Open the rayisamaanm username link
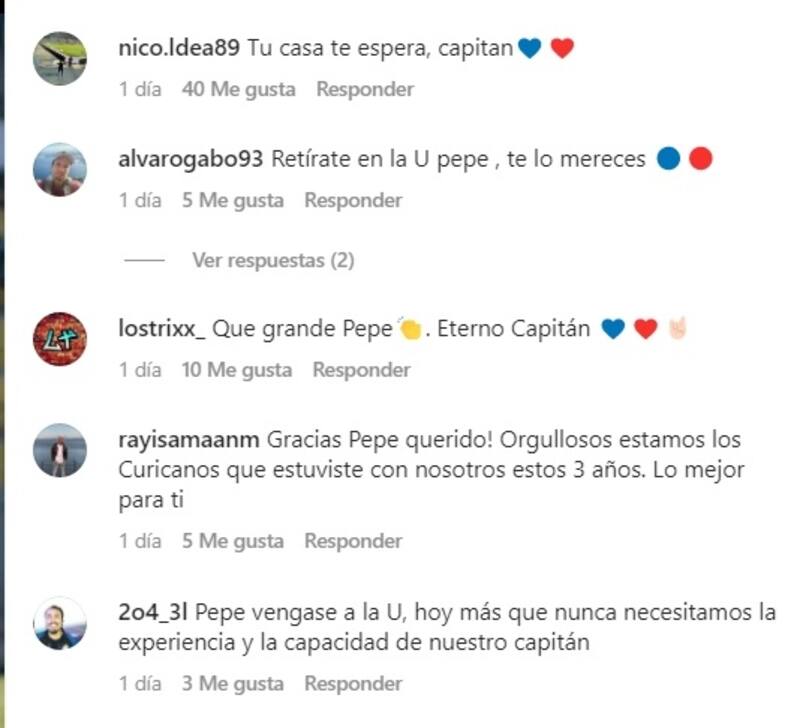The height and width of the screenshot is (728, 800). click(x=189, y=441)
